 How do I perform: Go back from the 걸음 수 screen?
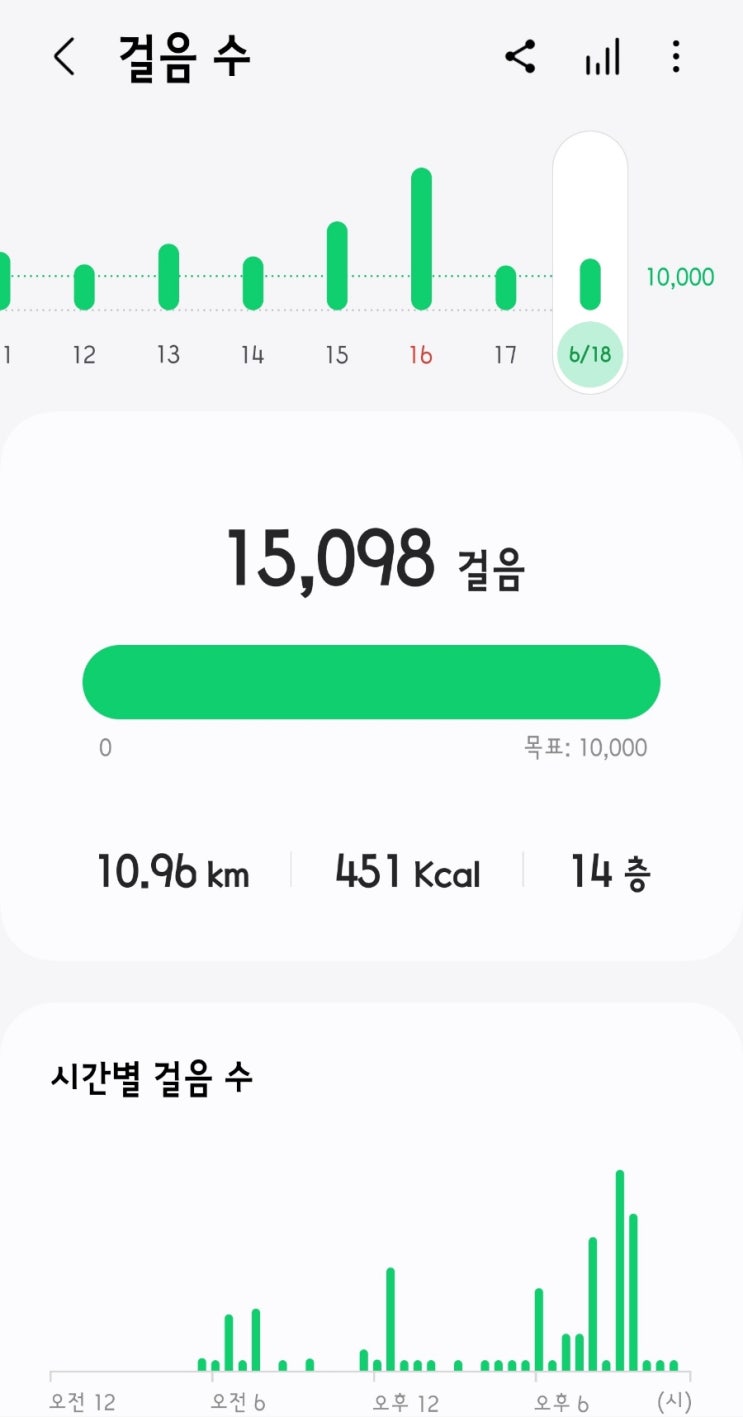click(64, 57)
